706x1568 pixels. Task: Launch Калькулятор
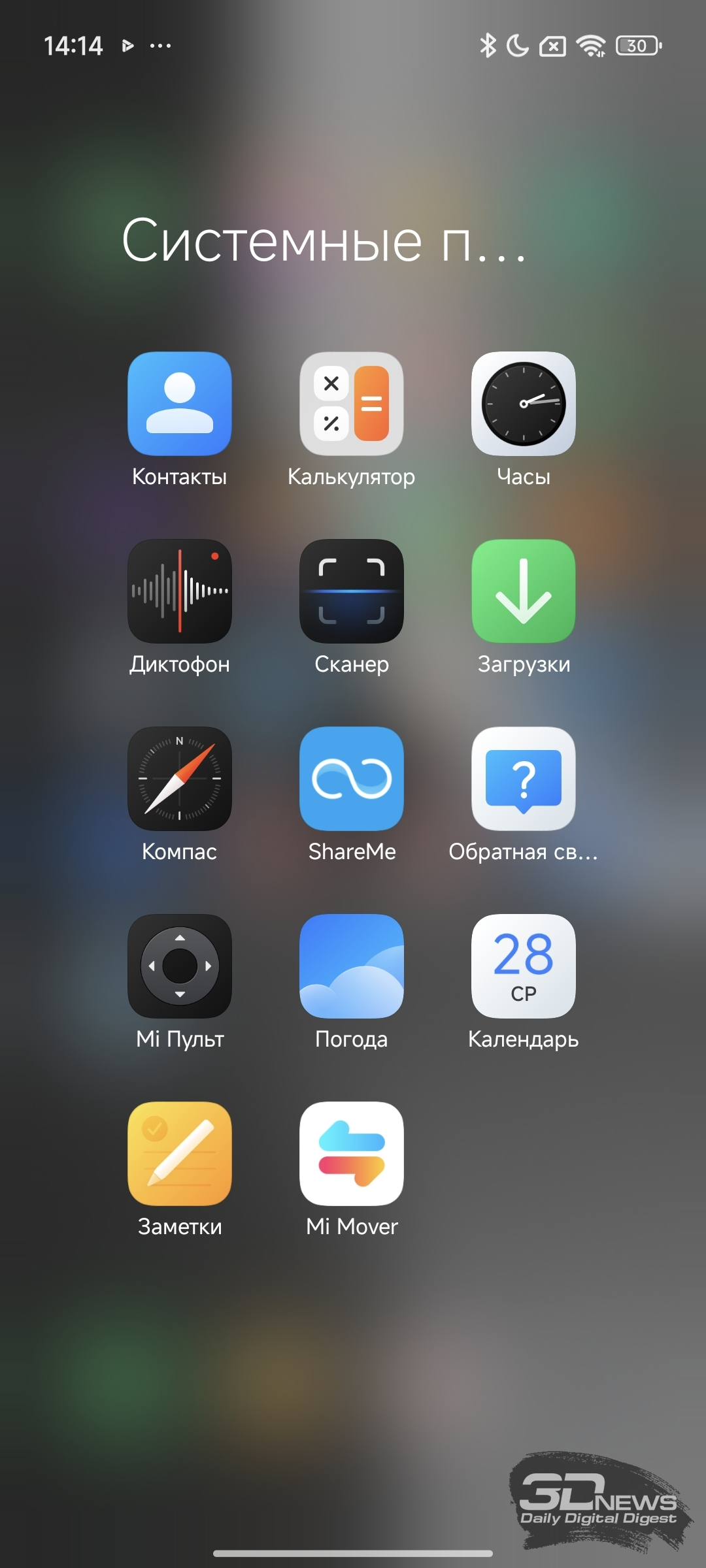352,404
